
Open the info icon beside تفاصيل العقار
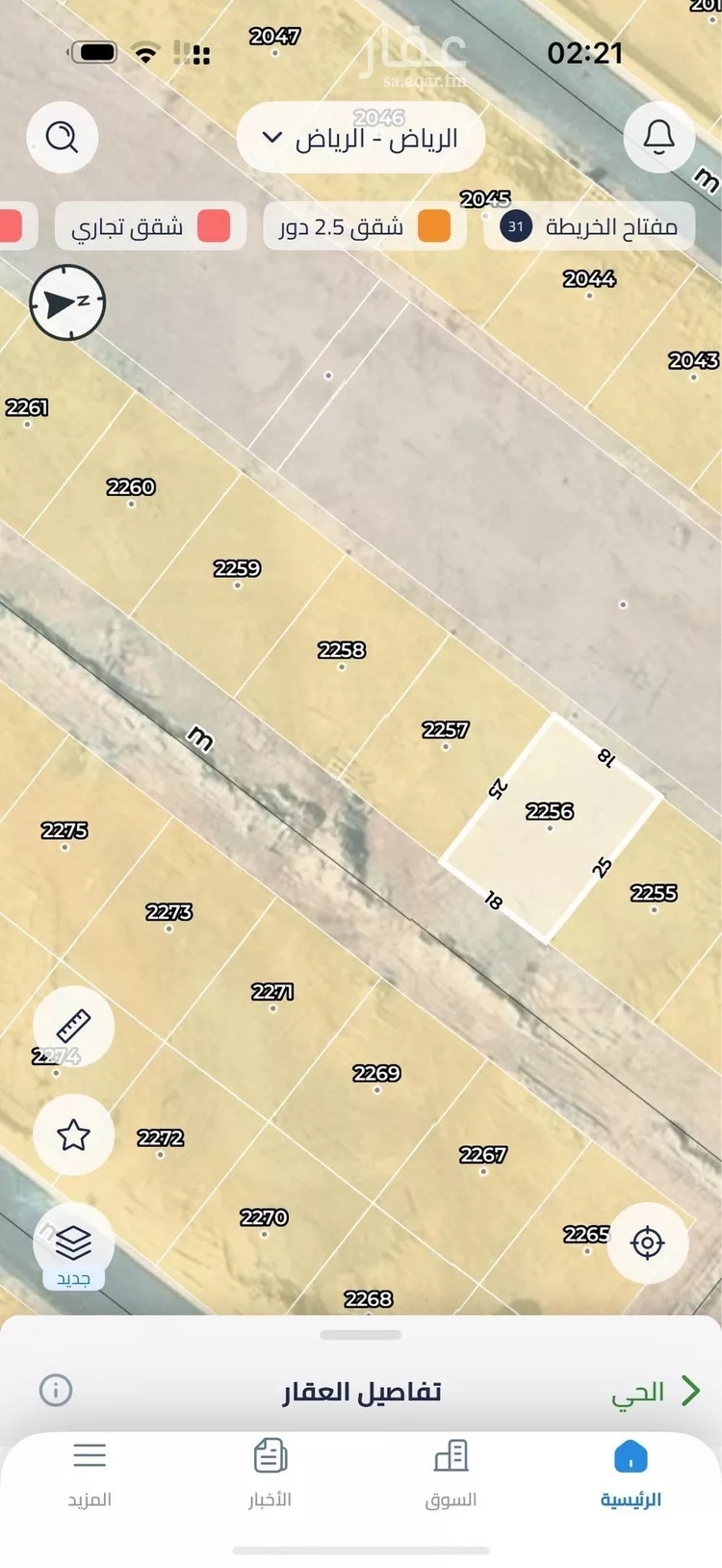(x=56, y=1390)
